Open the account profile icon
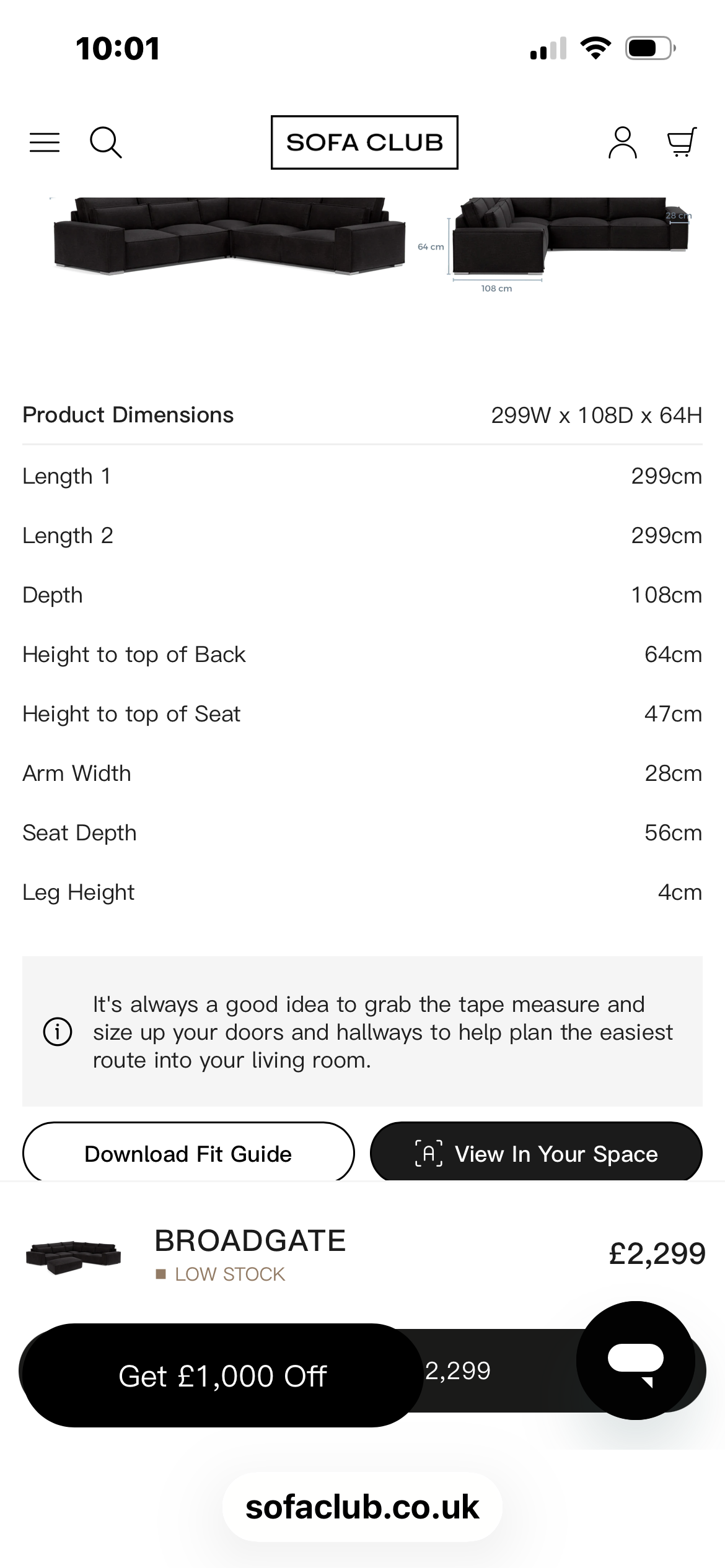The image size is (725, 1568). tap(622, 142)
